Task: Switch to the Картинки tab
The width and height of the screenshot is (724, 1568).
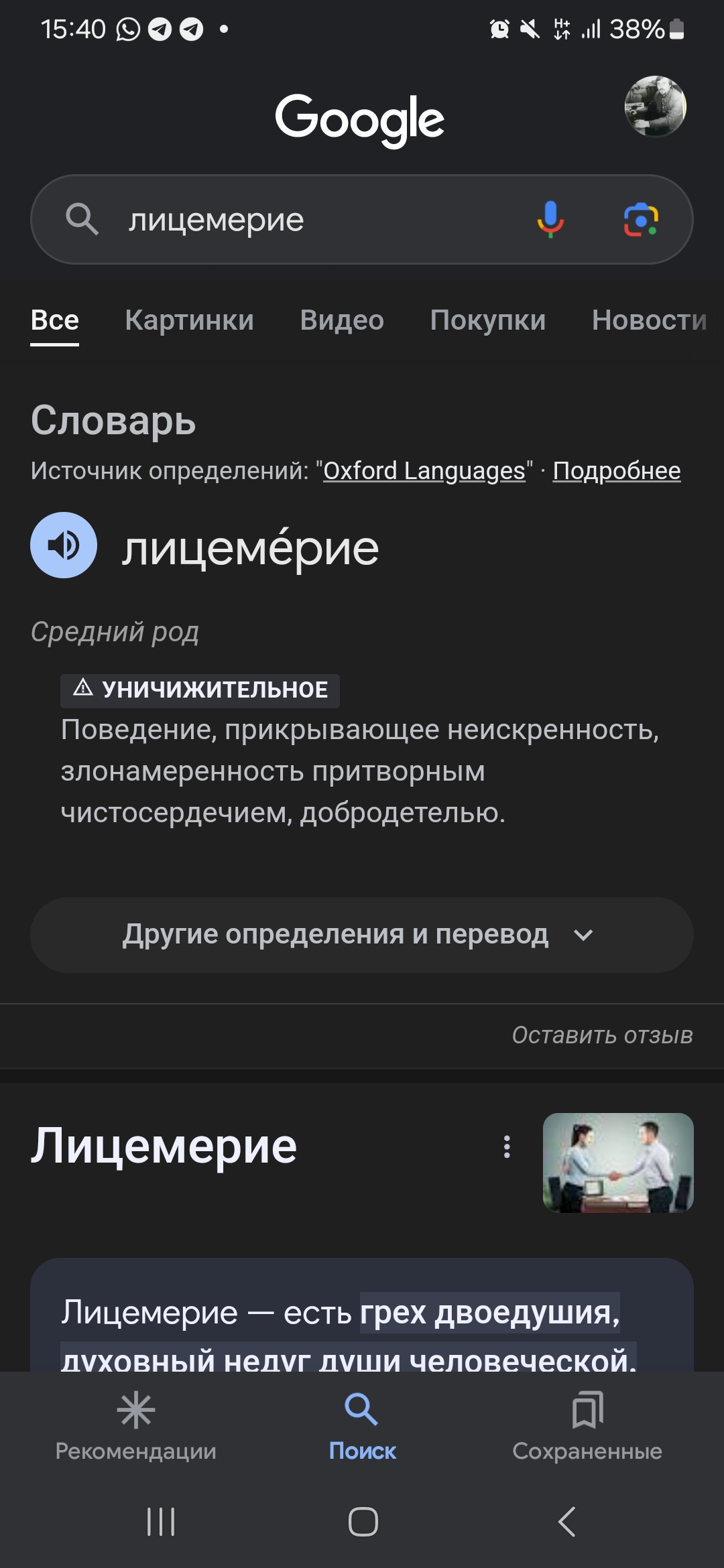Action: (x=189, y=320)
